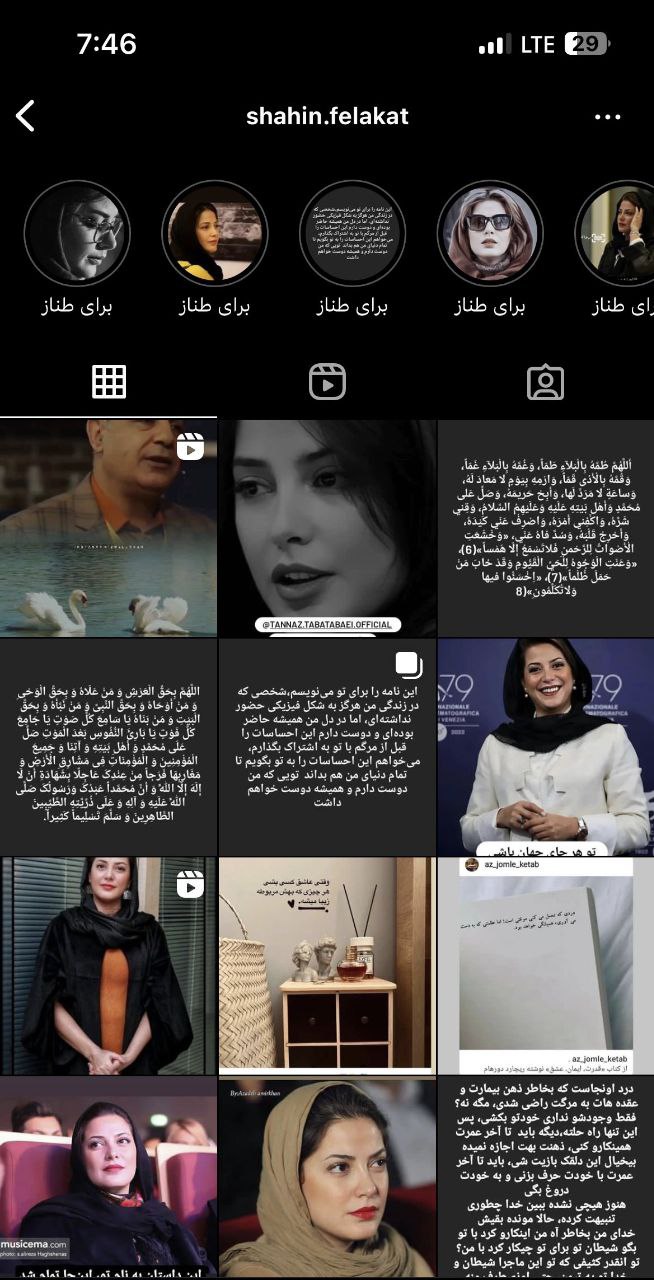Image resolution: width=654 pixels, height=1280 pixels.
Task: Open the carousel post starting with این نامه
Action: point(327,747)
